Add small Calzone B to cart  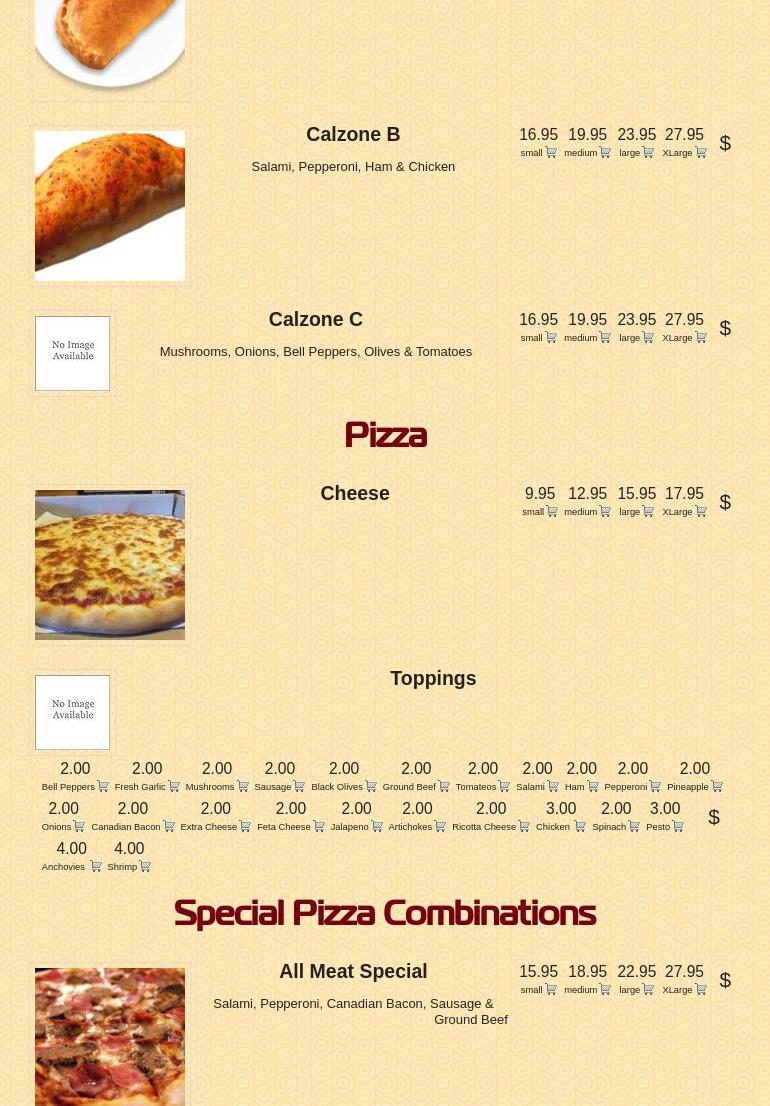551,152
